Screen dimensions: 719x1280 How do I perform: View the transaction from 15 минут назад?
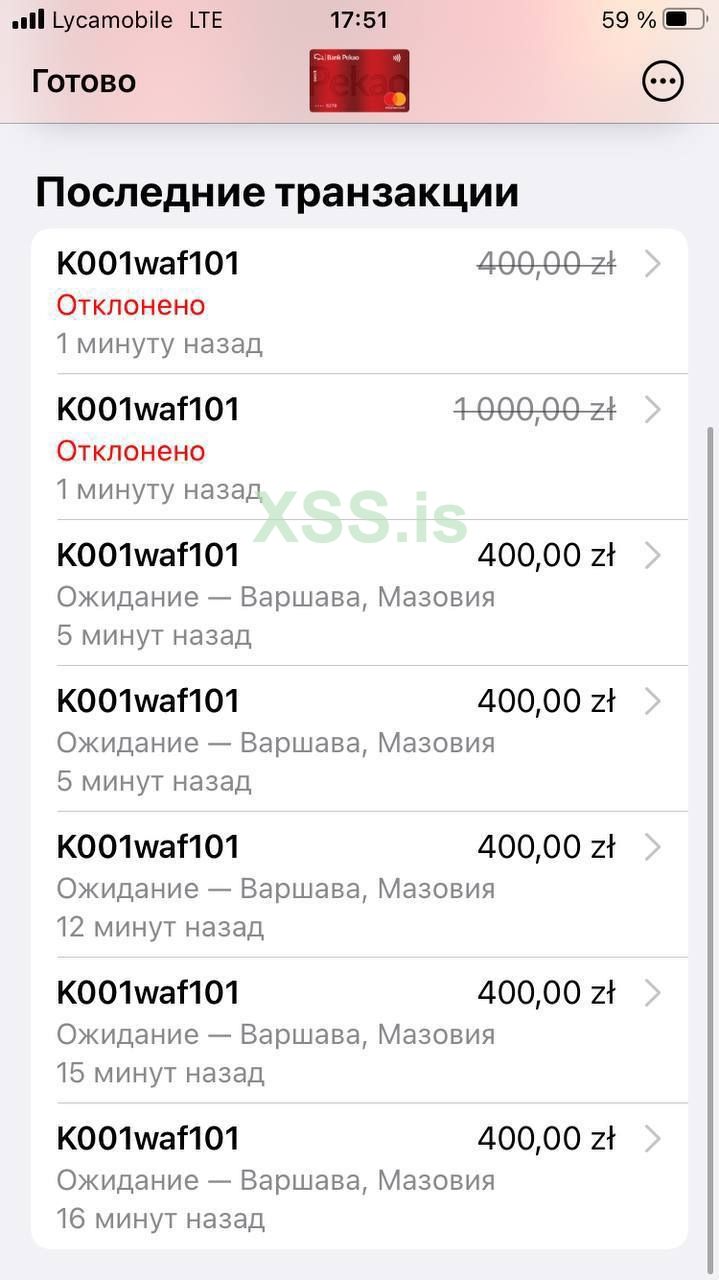tap(359, 1031)
